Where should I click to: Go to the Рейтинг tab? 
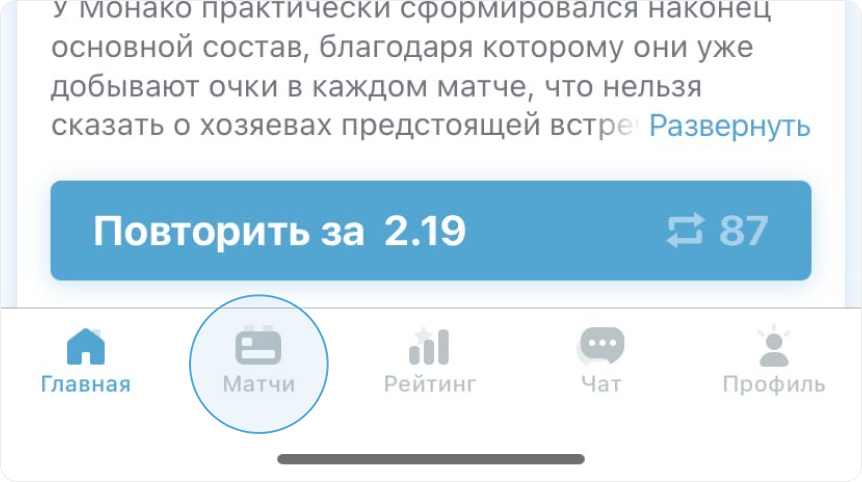[430, 362]
